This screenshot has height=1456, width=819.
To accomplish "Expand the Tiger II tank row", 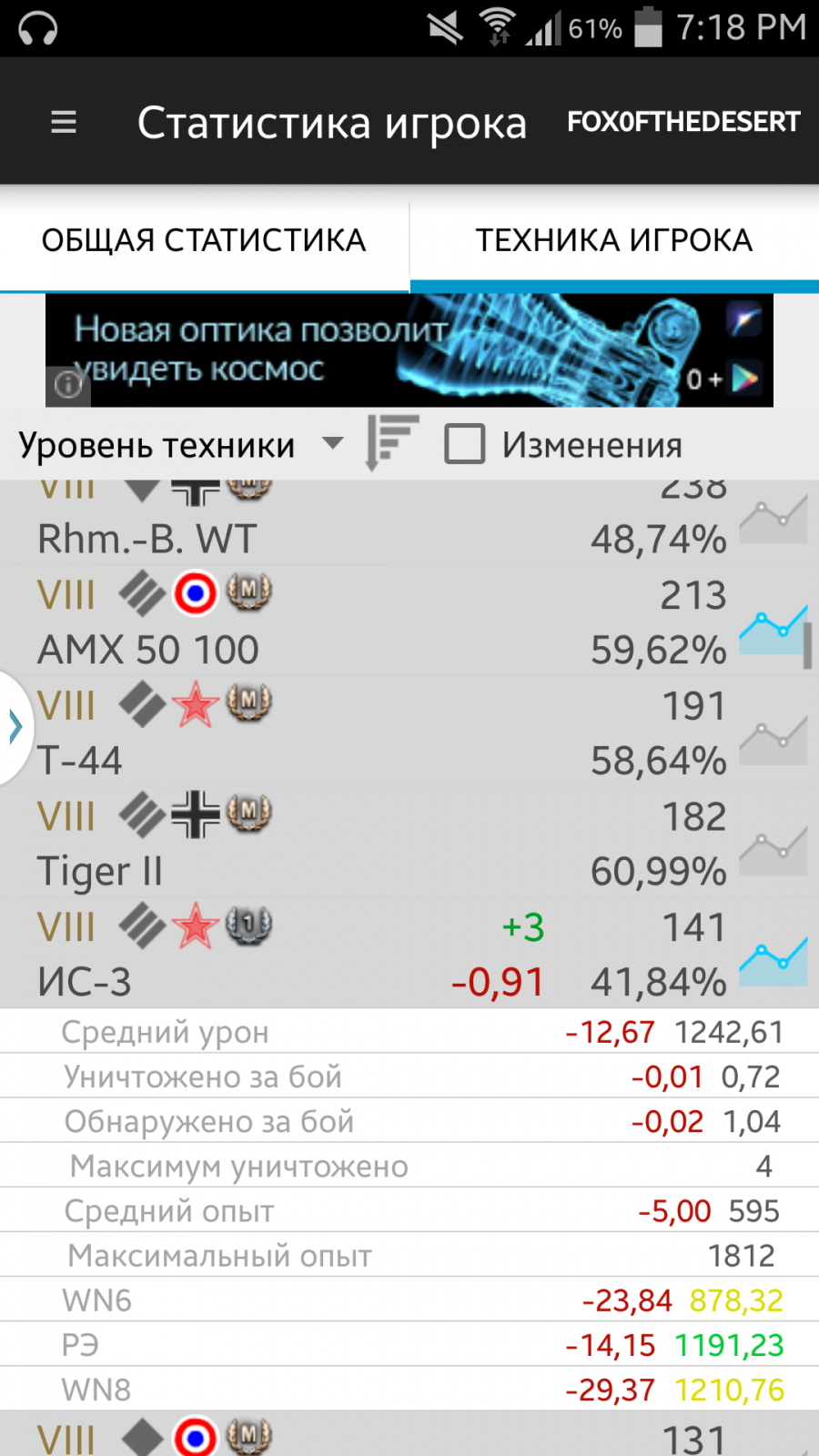I will pos(364,844).
